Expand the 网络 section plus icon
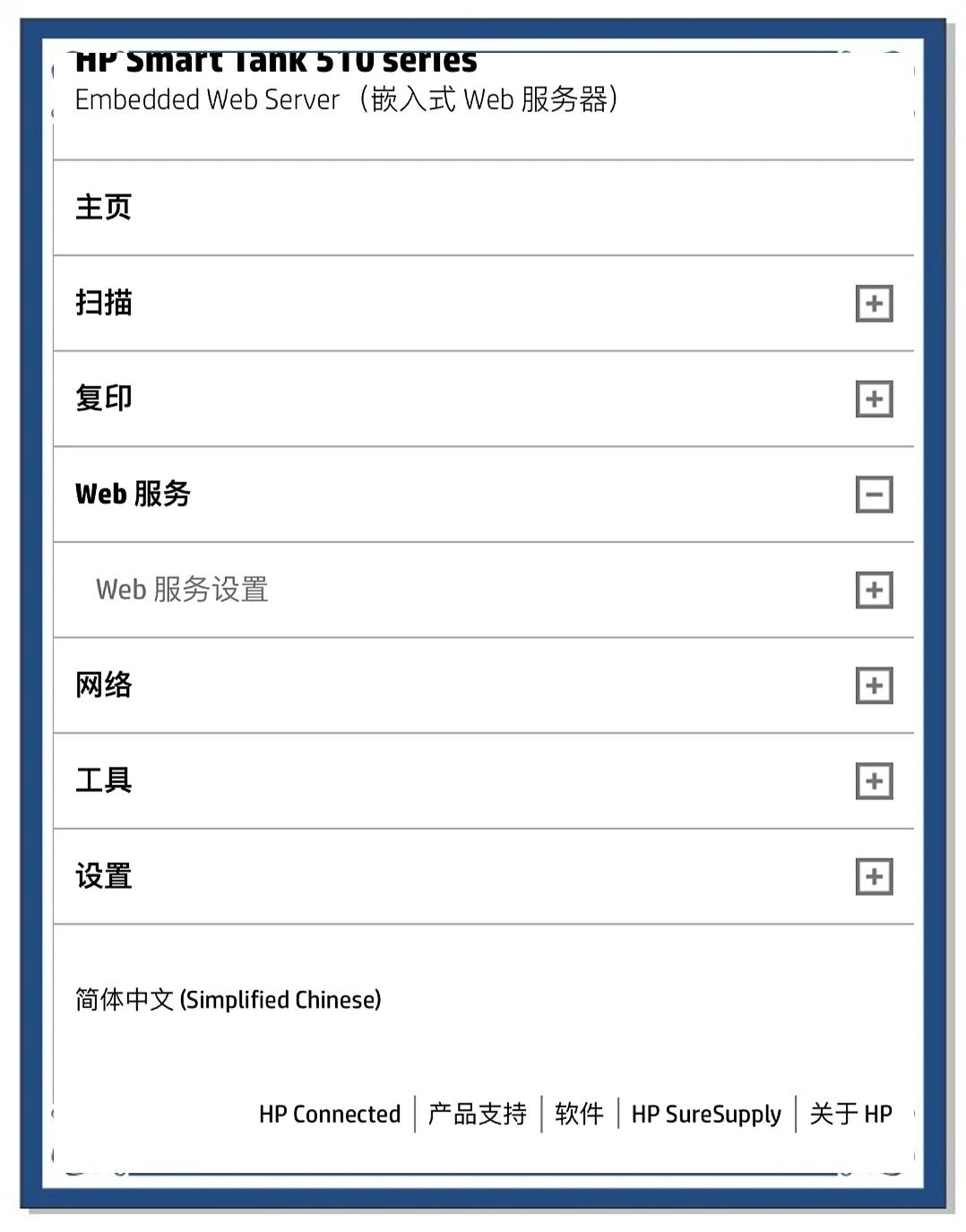966x1232 pixels. (873, 685)
